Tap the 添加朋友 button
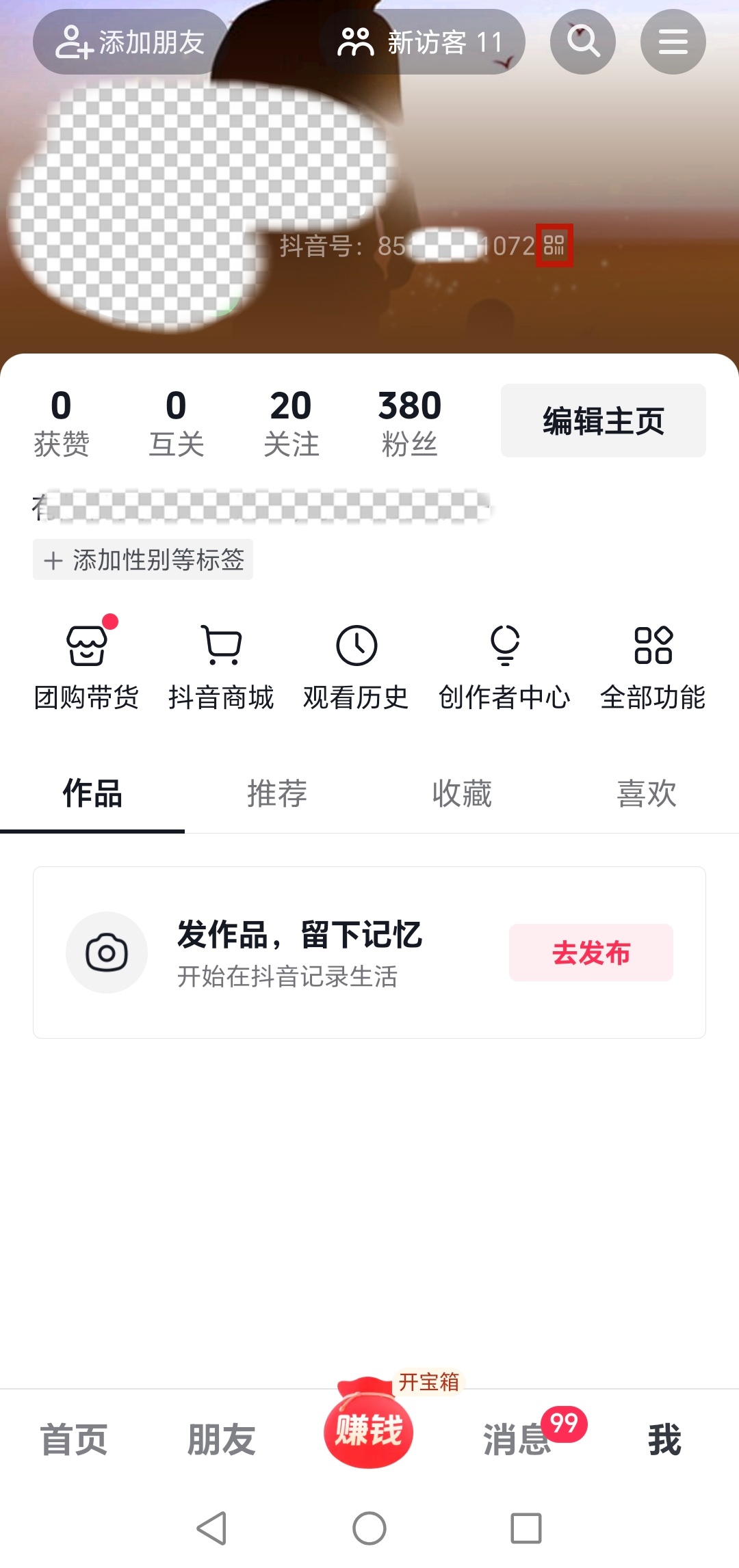Viewport: 739px width, 1568px height. pos(130,42)
